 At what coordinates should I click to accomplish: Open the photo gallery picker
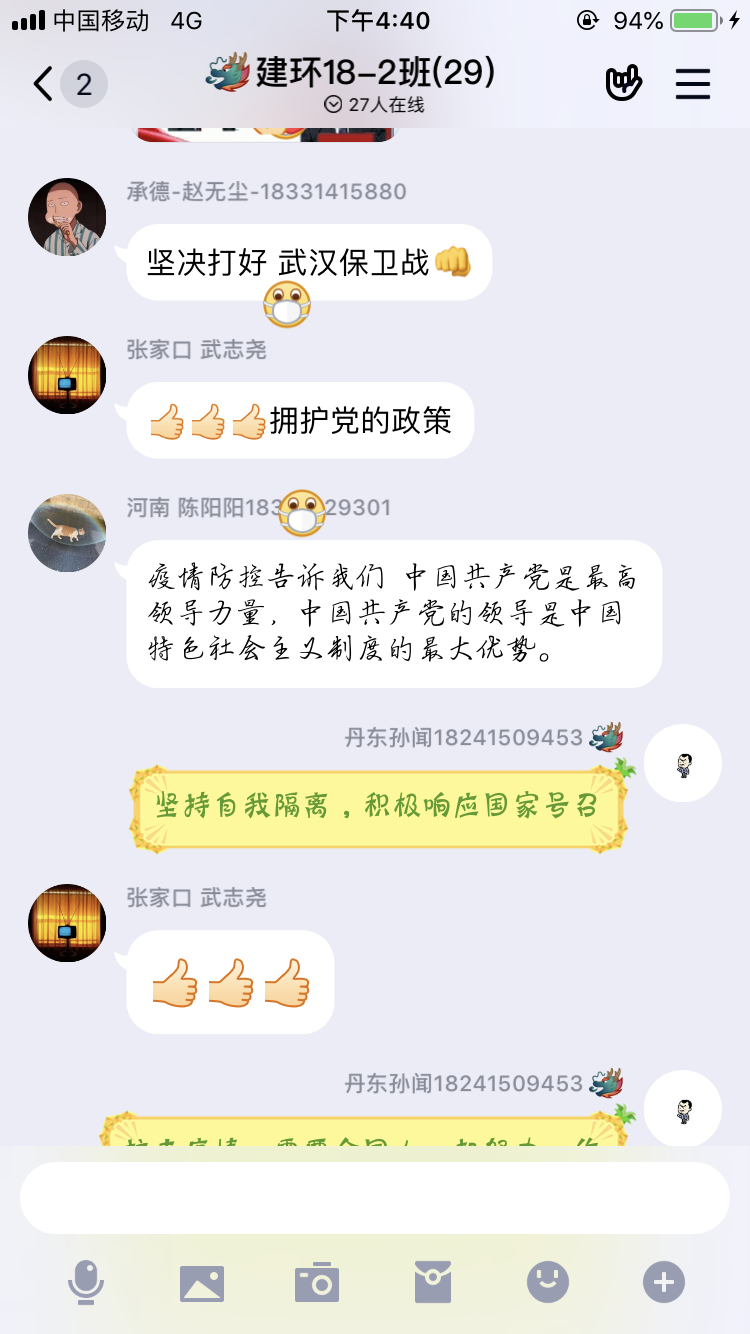point(202,1282)
